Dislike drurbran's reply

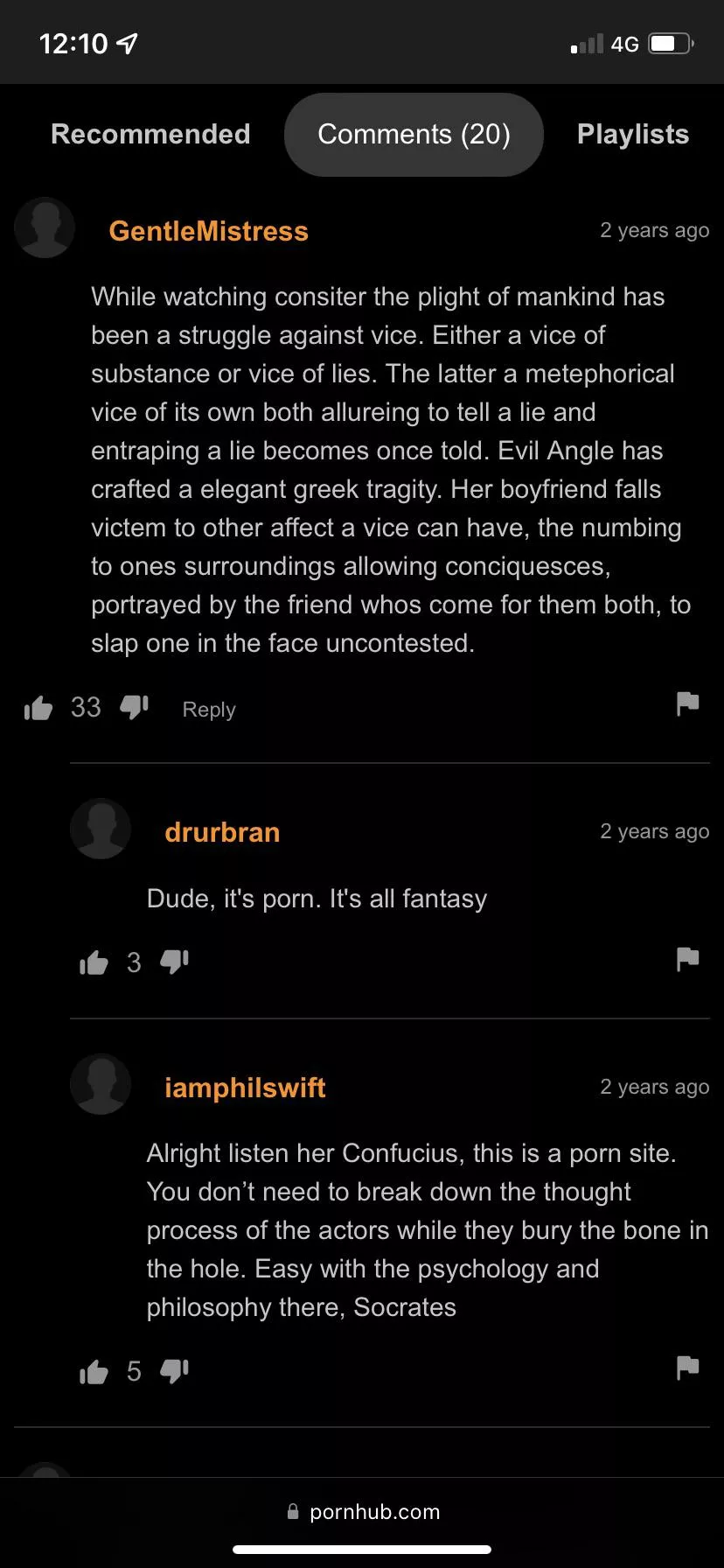pos(174,962)
